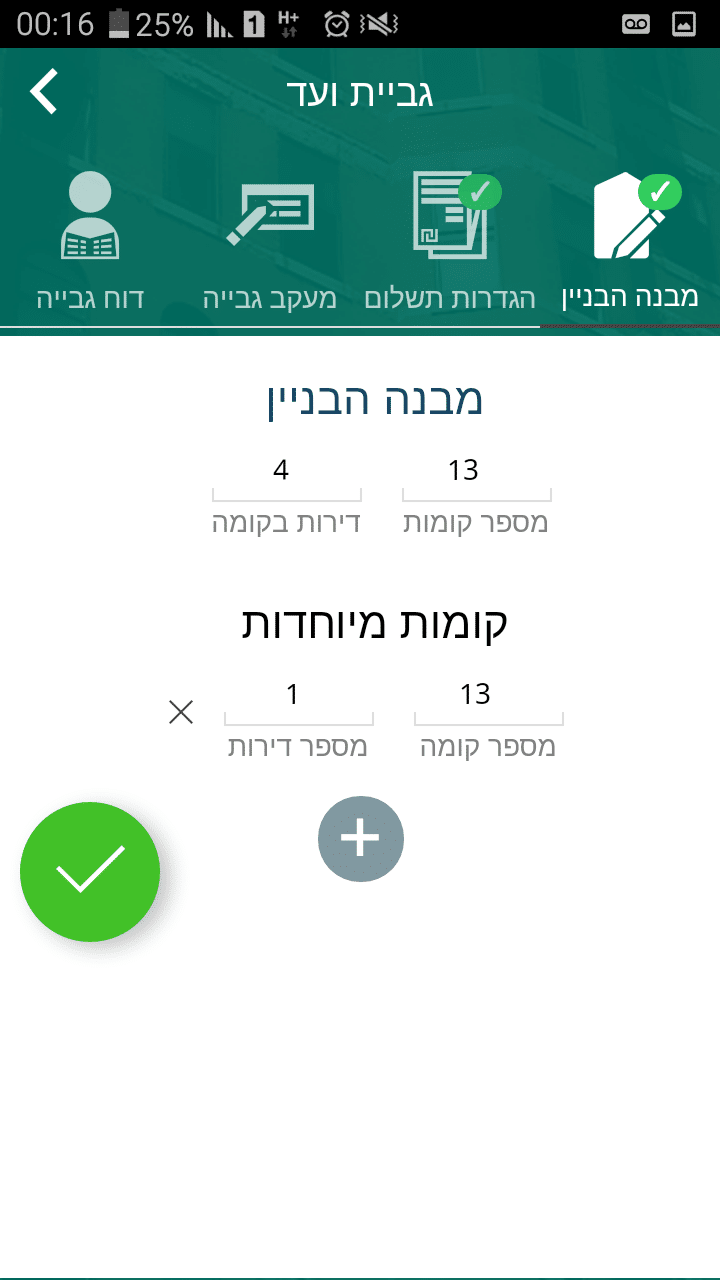
Task: Add another special floor
Action: (360, 839)
